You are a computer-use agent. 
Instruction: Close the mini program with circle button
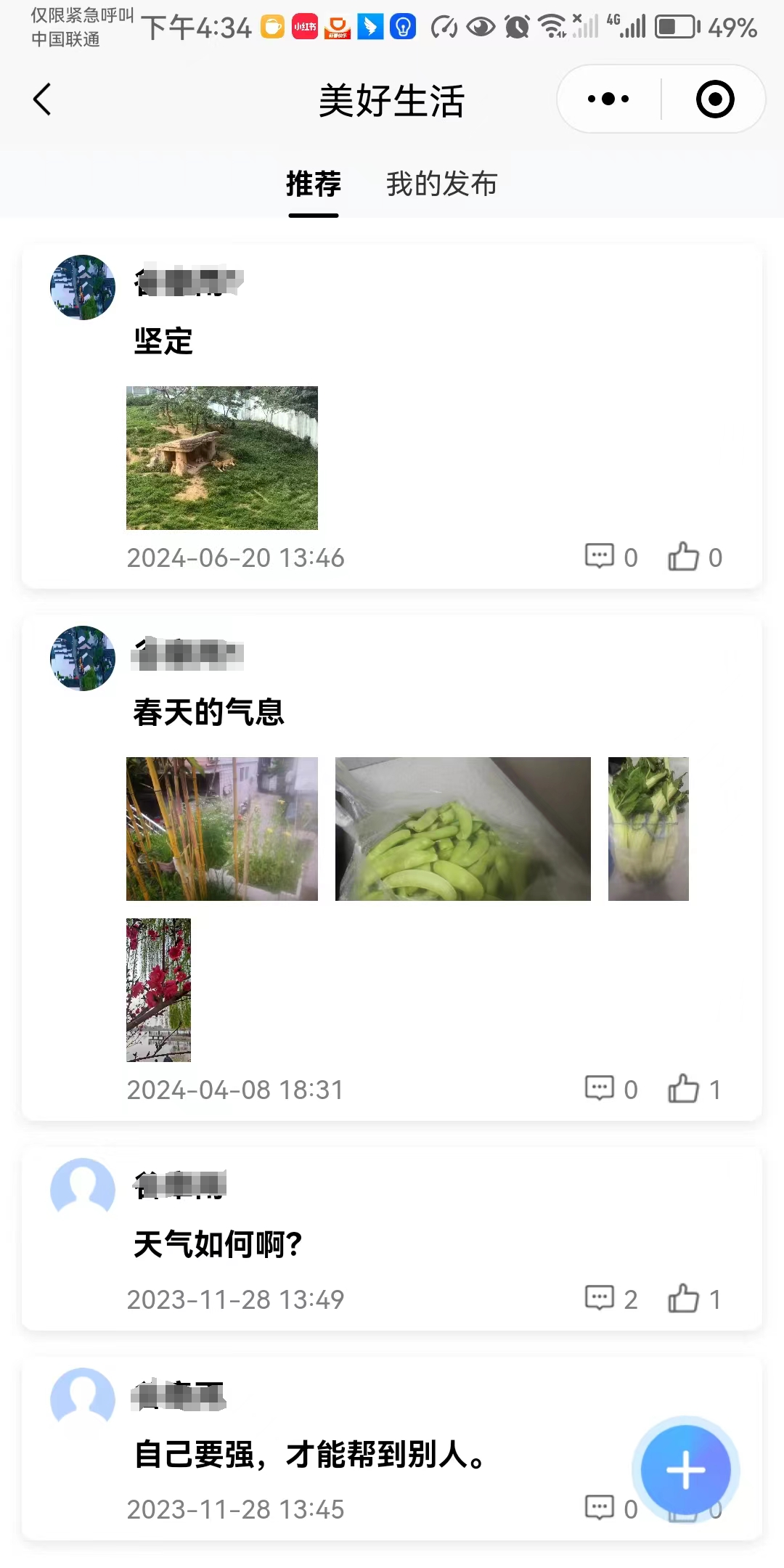714,99
